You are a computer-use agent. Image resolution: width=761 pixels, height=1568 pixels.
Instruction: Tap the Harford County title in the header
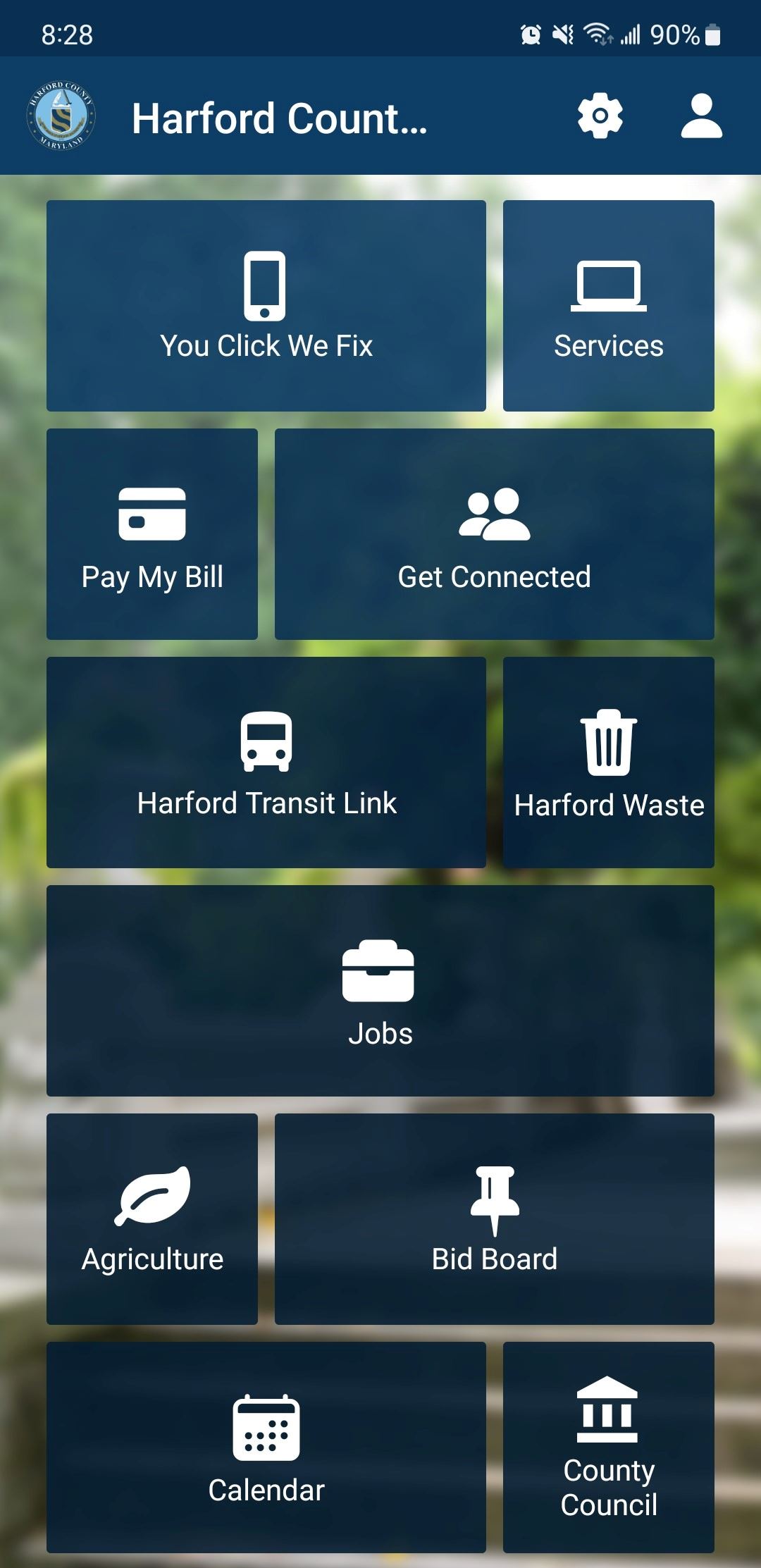(280, 118)
